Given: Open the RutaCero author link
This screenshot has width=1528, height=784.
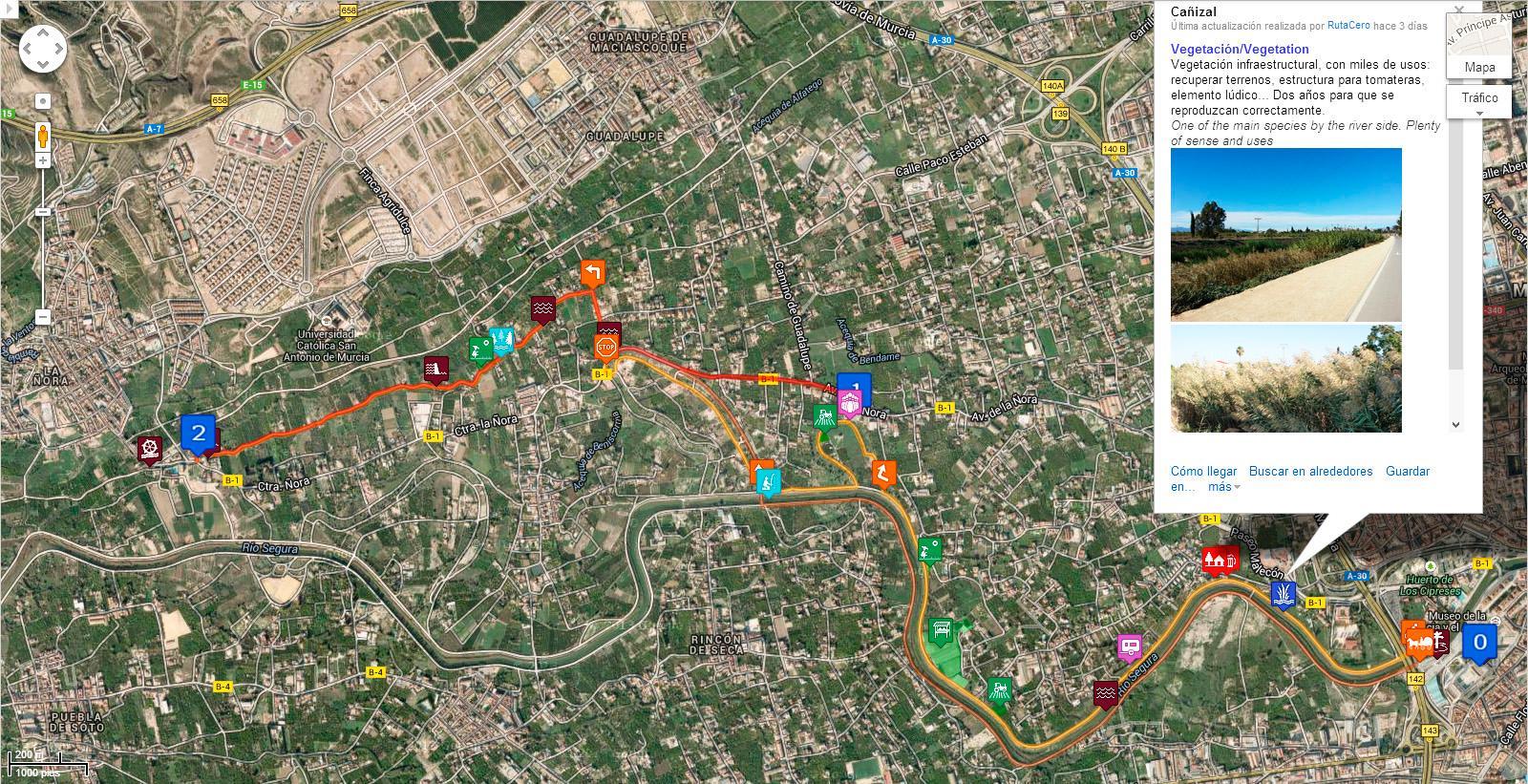Looking at the screenshot, I should coord(1348,26).
